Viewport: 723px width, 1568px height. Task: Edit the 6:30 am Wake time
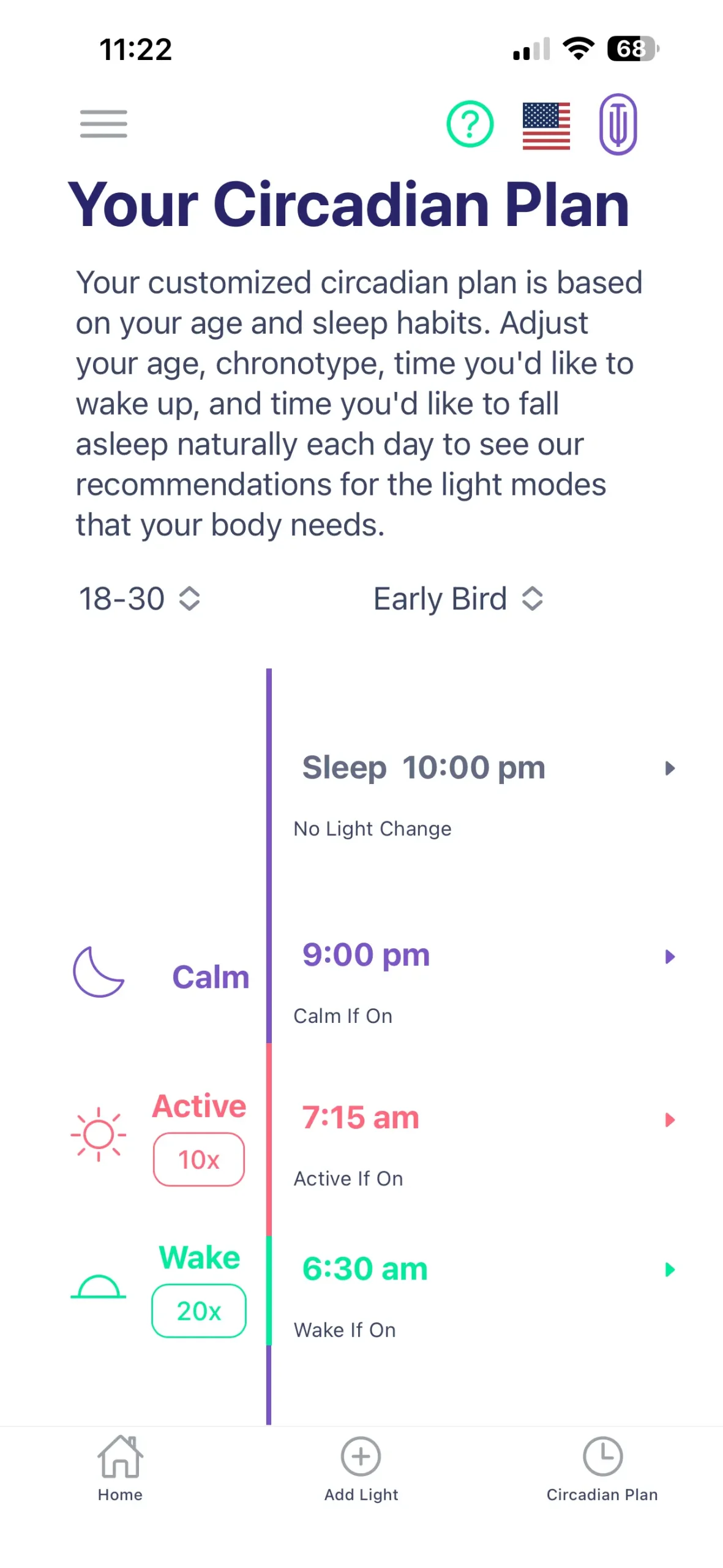487,1268
